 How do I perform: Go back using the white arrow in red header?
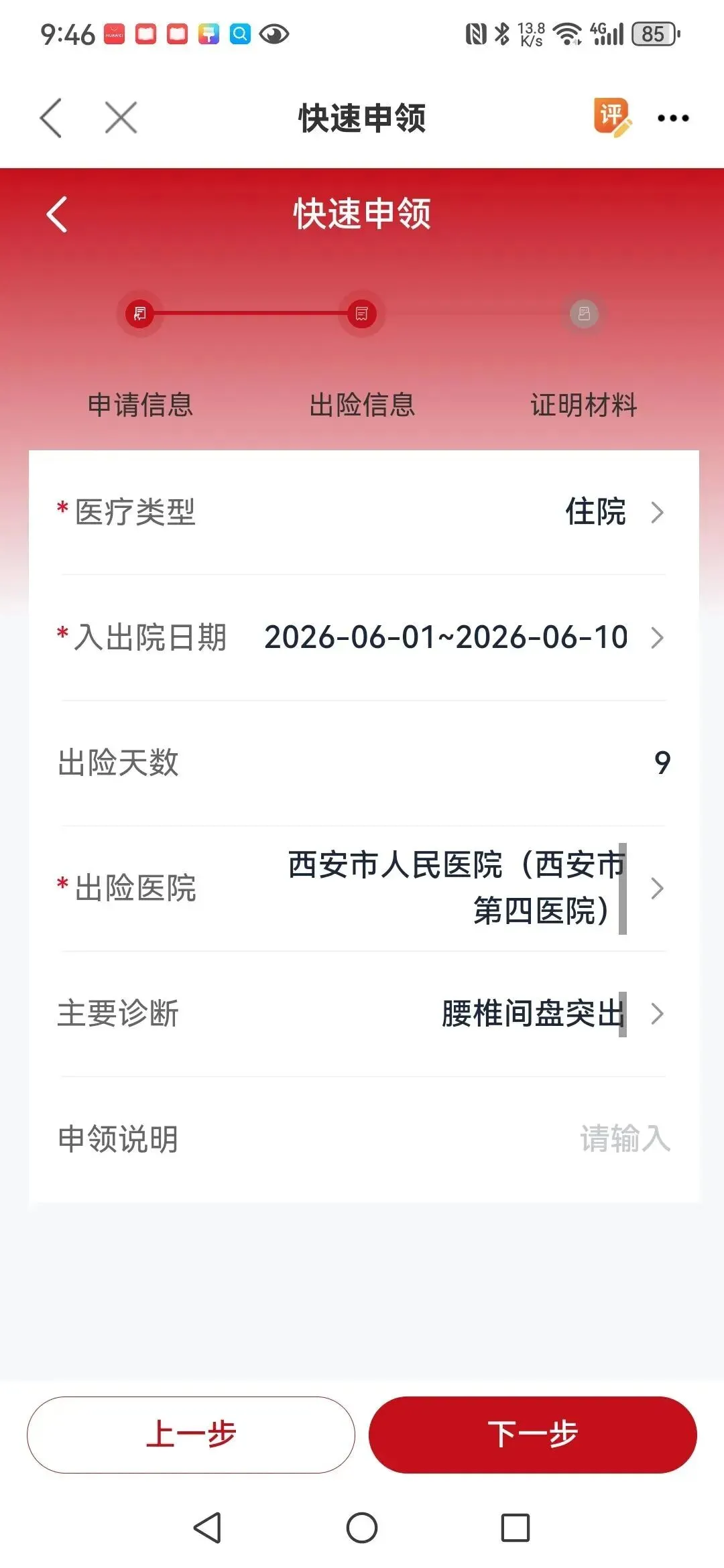tap(57, 214)
